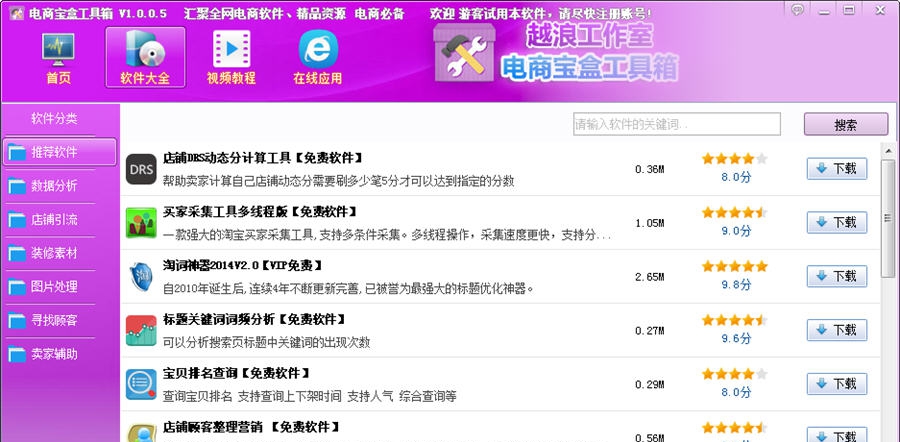Open the 视频教程 video tutorials tab
Viewport: 900px width, 442px height.
[231, 57]
